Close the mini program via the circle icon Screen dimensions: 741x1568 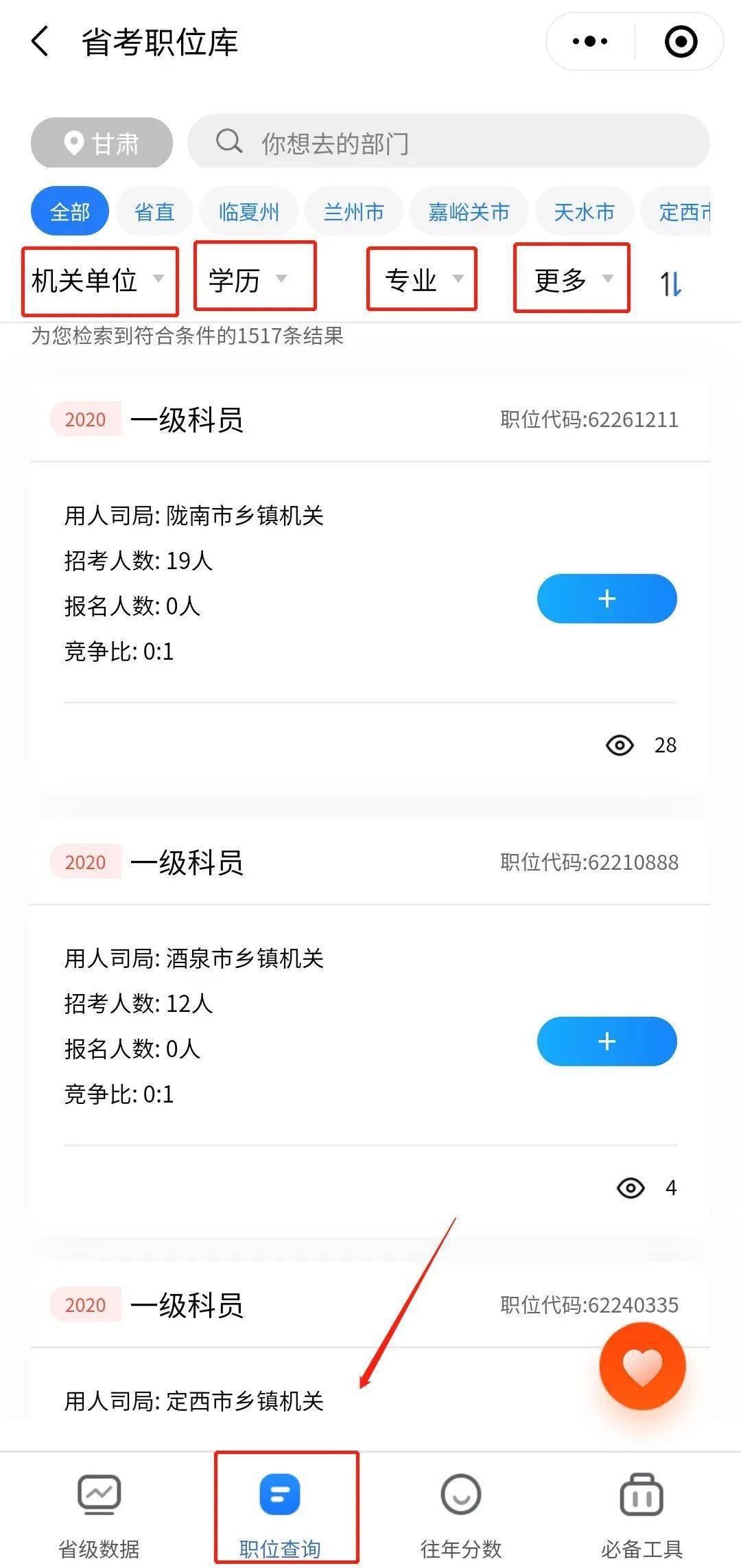coord(681,42)
